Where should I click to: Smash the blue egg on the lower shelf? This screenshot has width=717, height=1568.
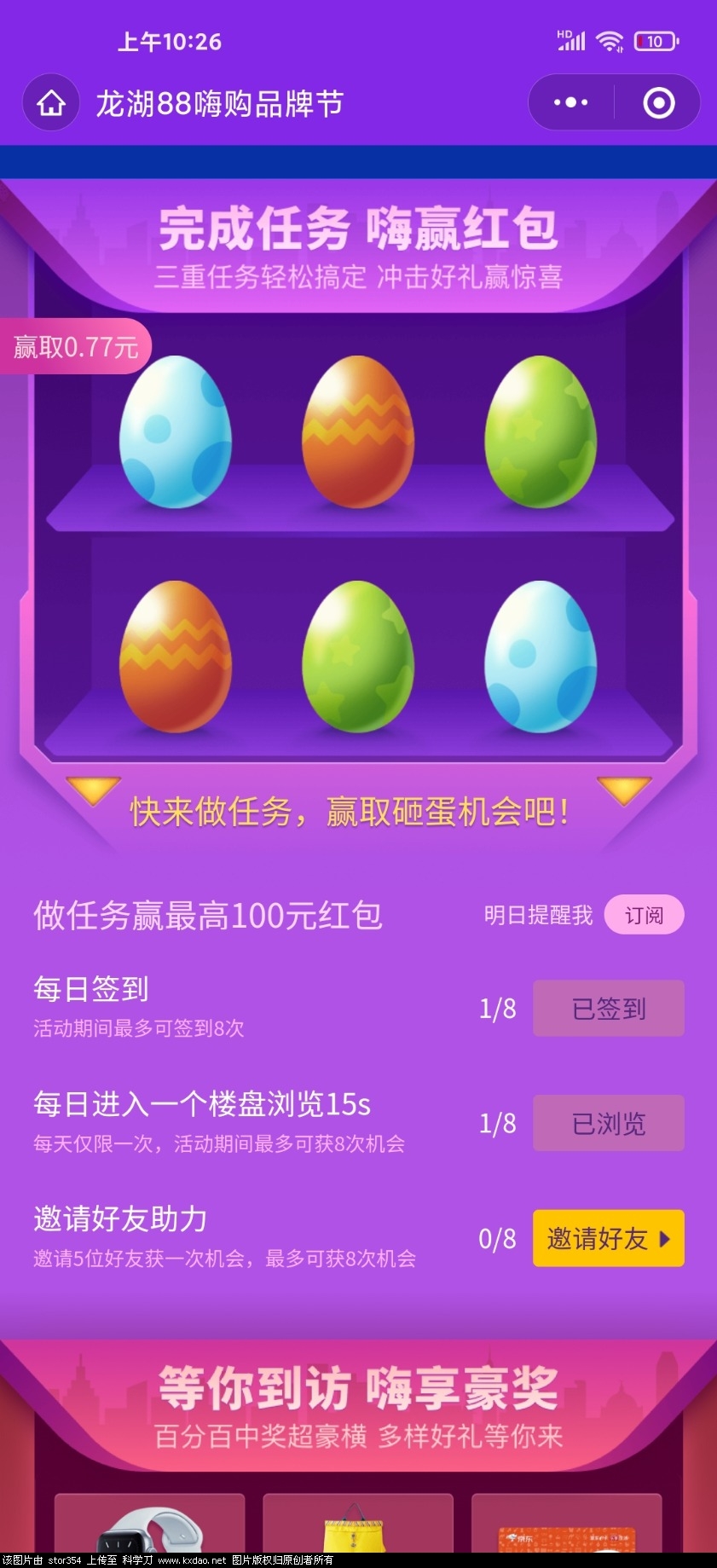point(541,657)
